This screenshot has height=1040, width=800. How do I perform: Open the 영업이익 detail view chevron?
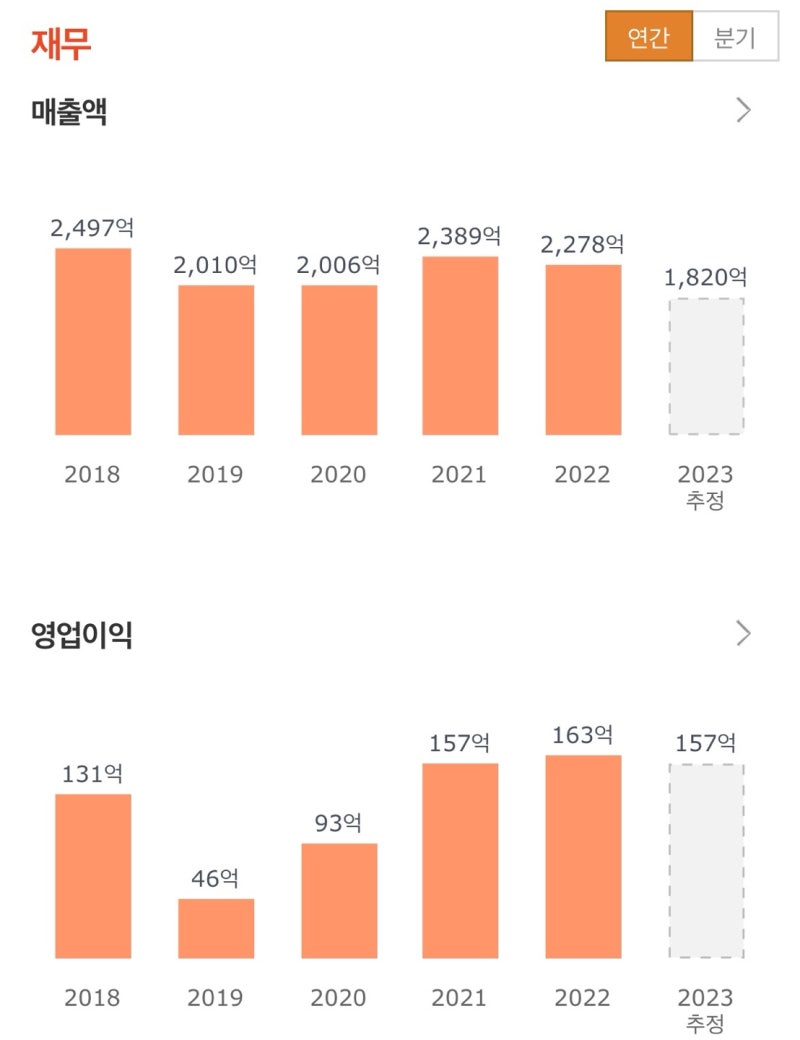coord(743,632)
